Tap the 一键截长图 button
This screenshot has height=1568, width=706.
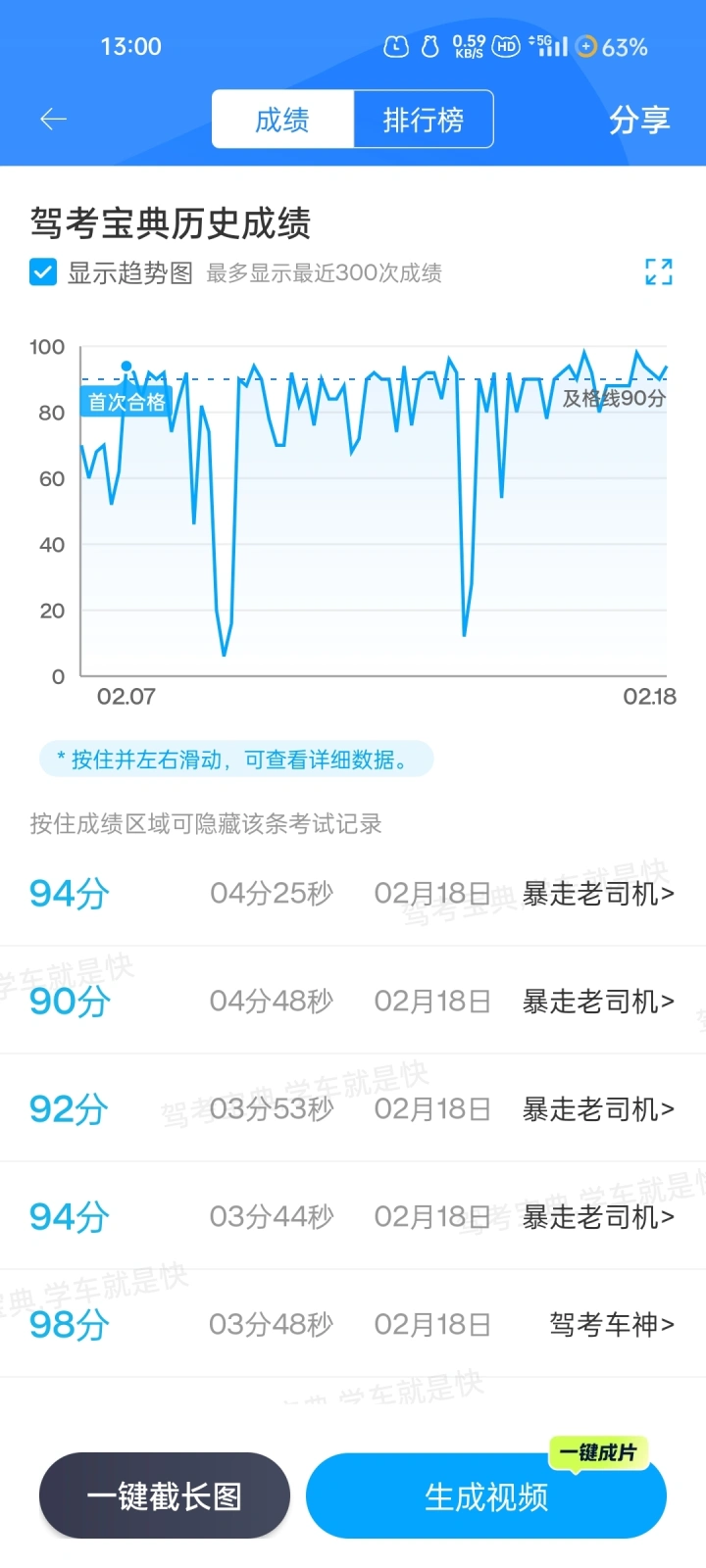(165, 1496)
